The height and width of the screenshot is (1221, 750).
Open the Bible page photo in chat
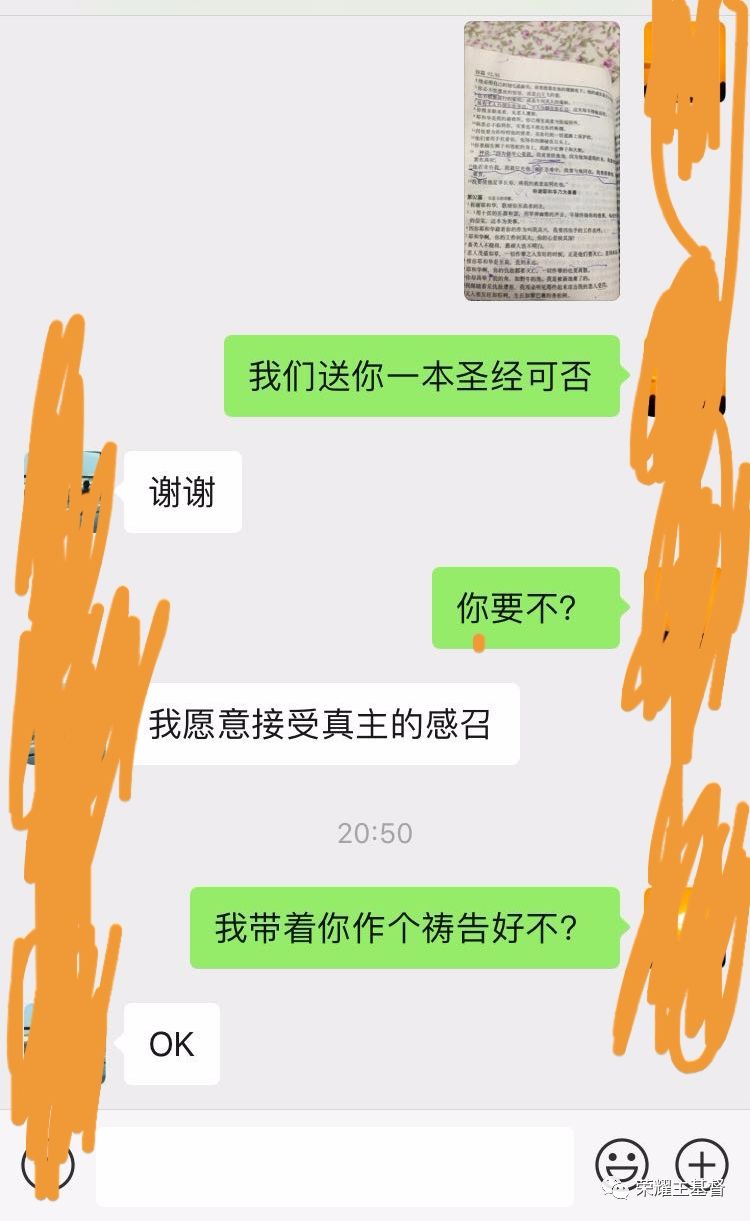point(541,161)
